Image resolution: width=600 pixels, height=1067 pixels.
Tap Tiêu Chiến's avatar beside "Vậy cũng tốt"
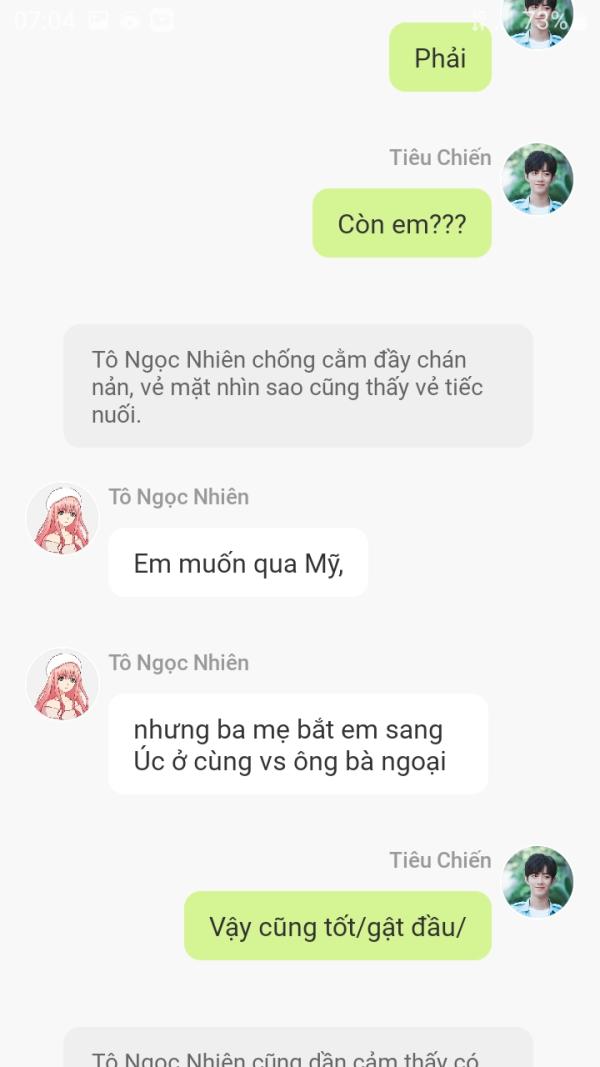click(537, 882)
